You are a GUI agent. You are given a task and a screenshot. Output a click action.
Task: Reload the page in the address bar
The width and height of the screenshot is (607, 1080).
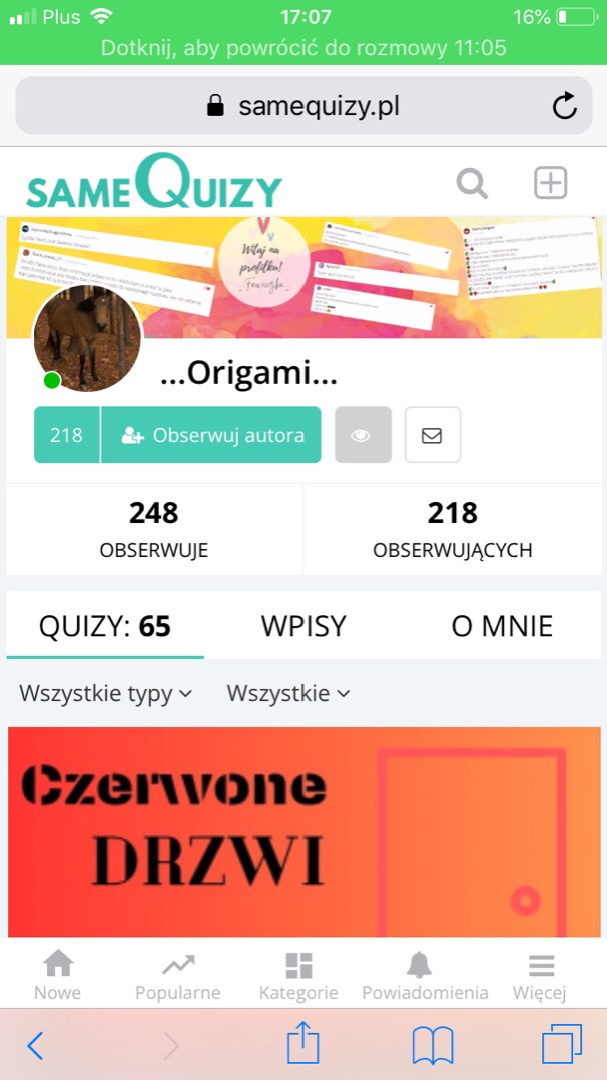pyautogui.click(x=564, y=106)
